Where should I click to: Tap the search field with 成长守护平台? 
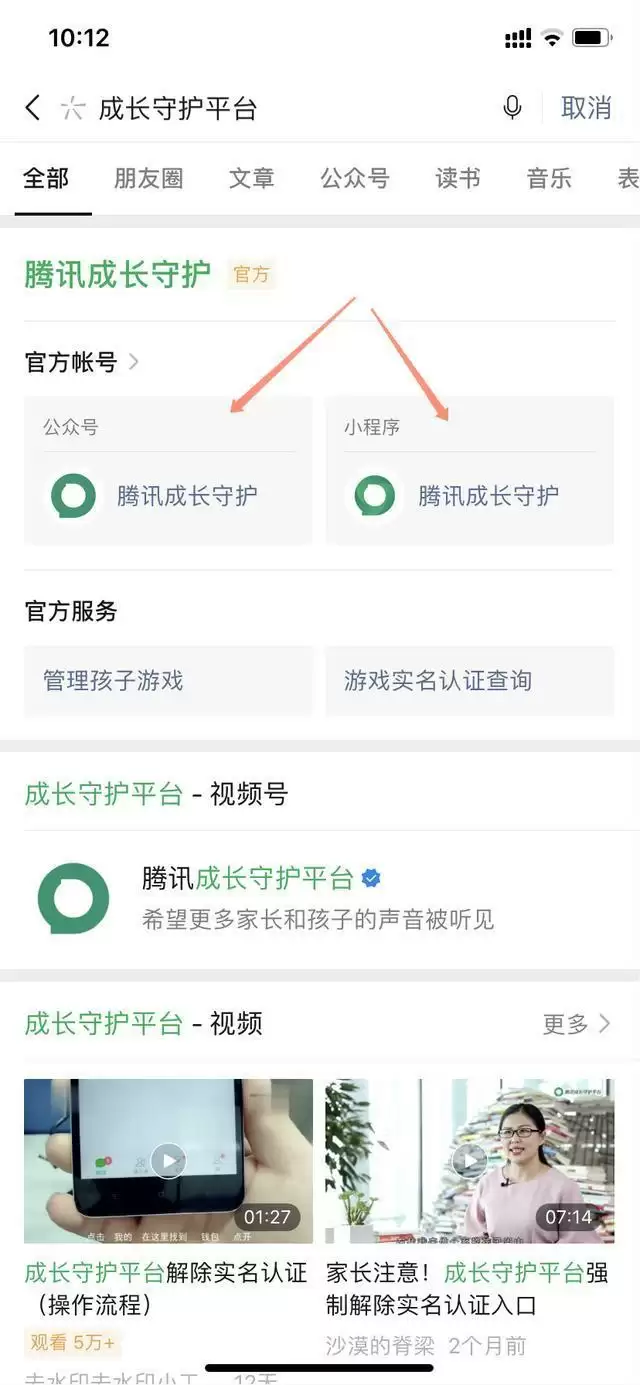(280, 108)
